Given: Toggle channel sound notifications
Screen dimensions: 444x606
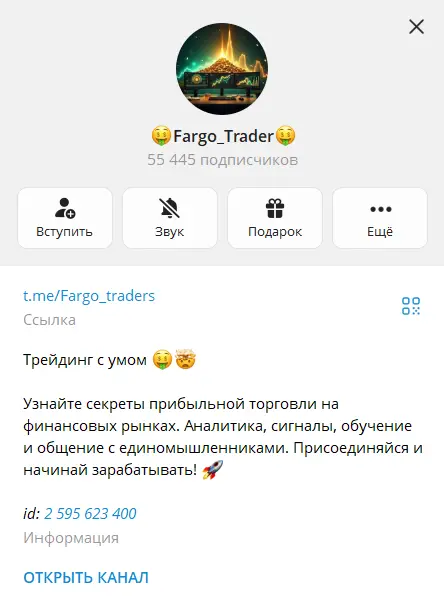Looking at the screenshot, I should tap(170, 218).
